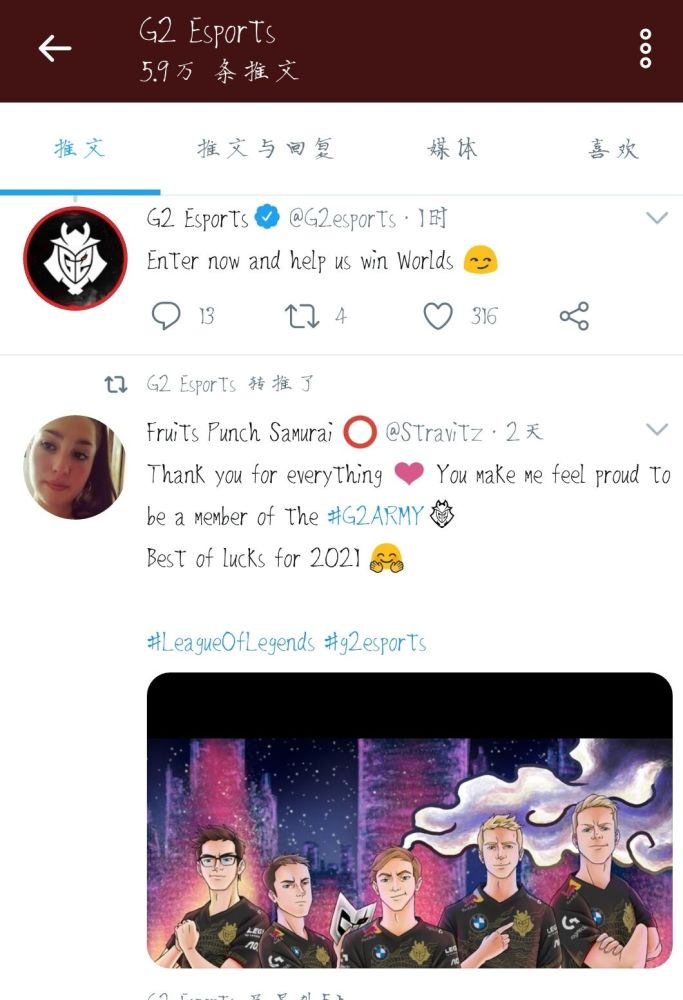Reply to the "Enter now" tweet

click(166, 316)
